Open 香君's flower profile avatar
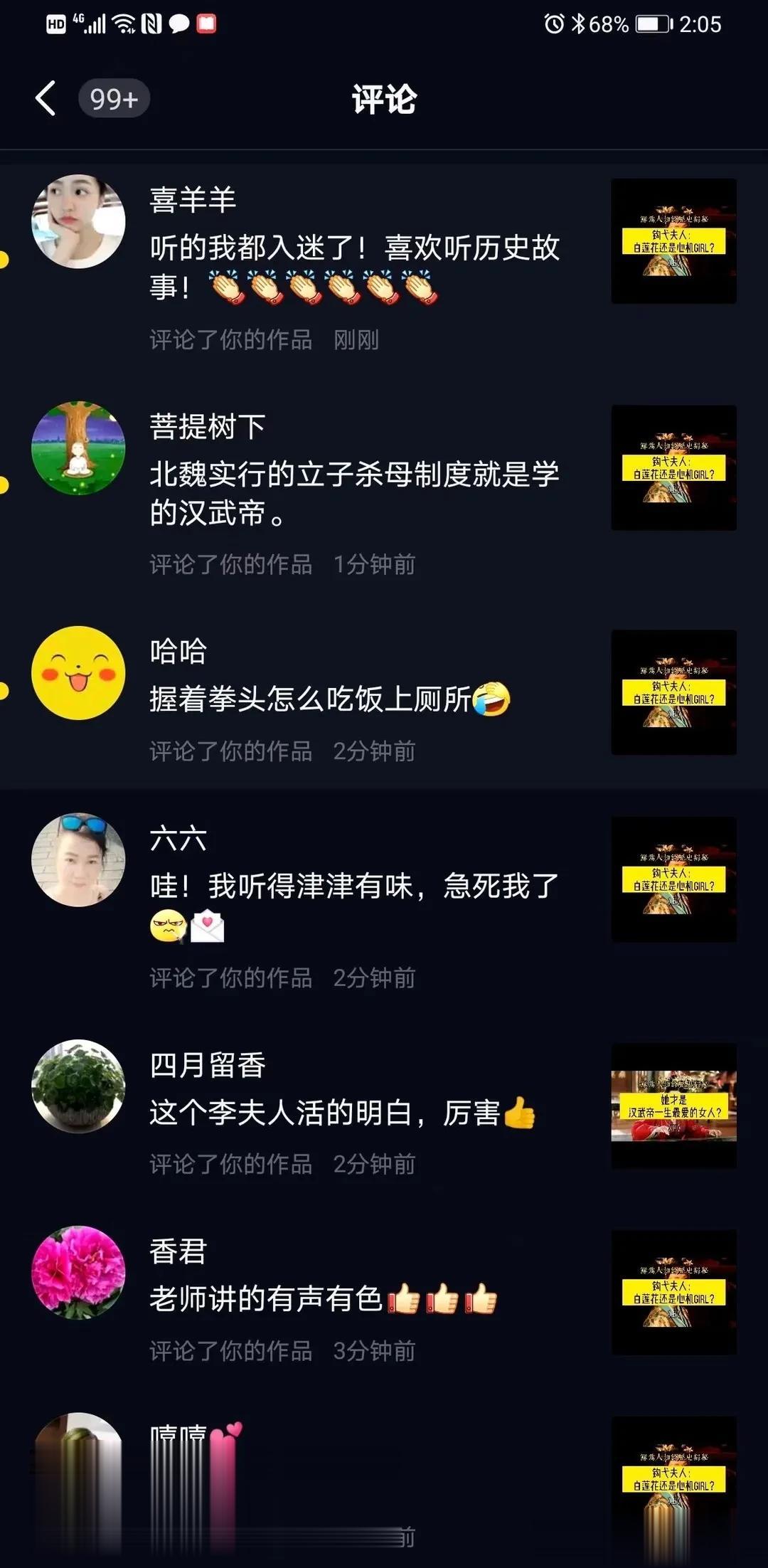768x1568 pixels. [78, 1272]
